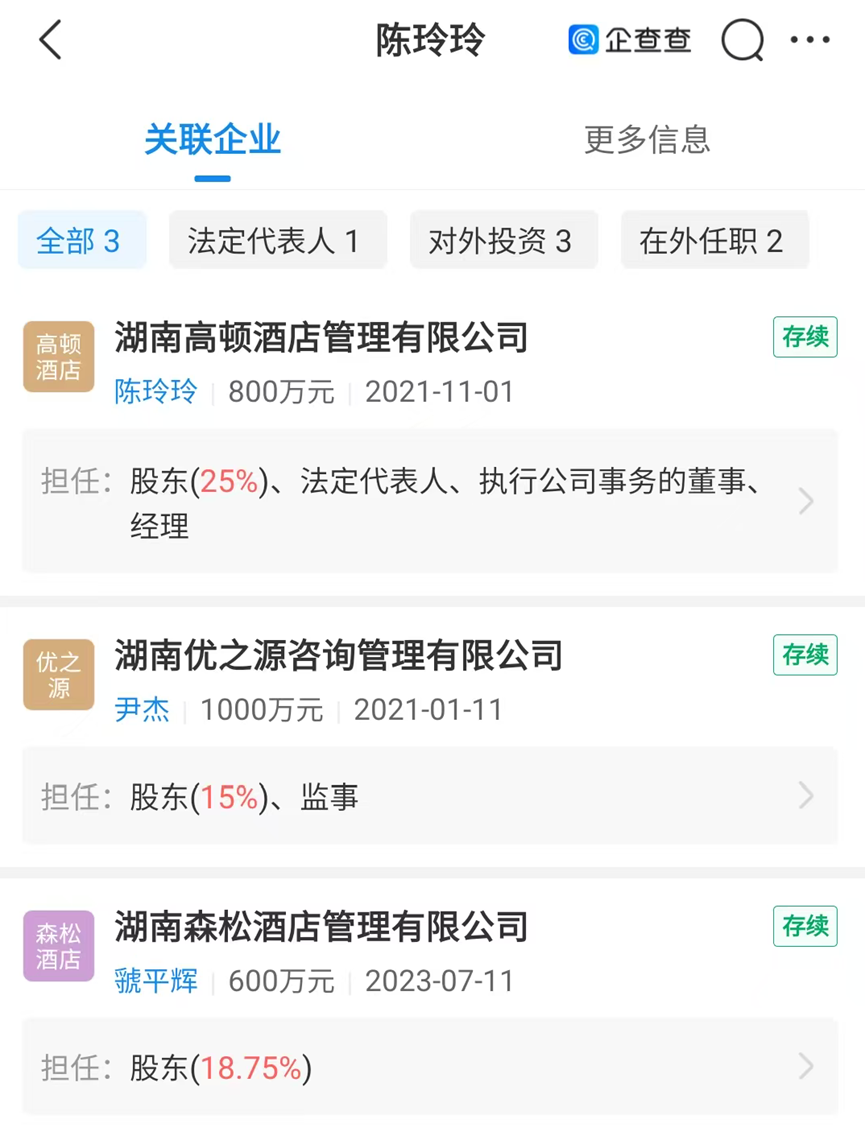Screen dimensions: 865x1136
Task: Switch to the 更多信息 tab
Action: tap(647, 139)
